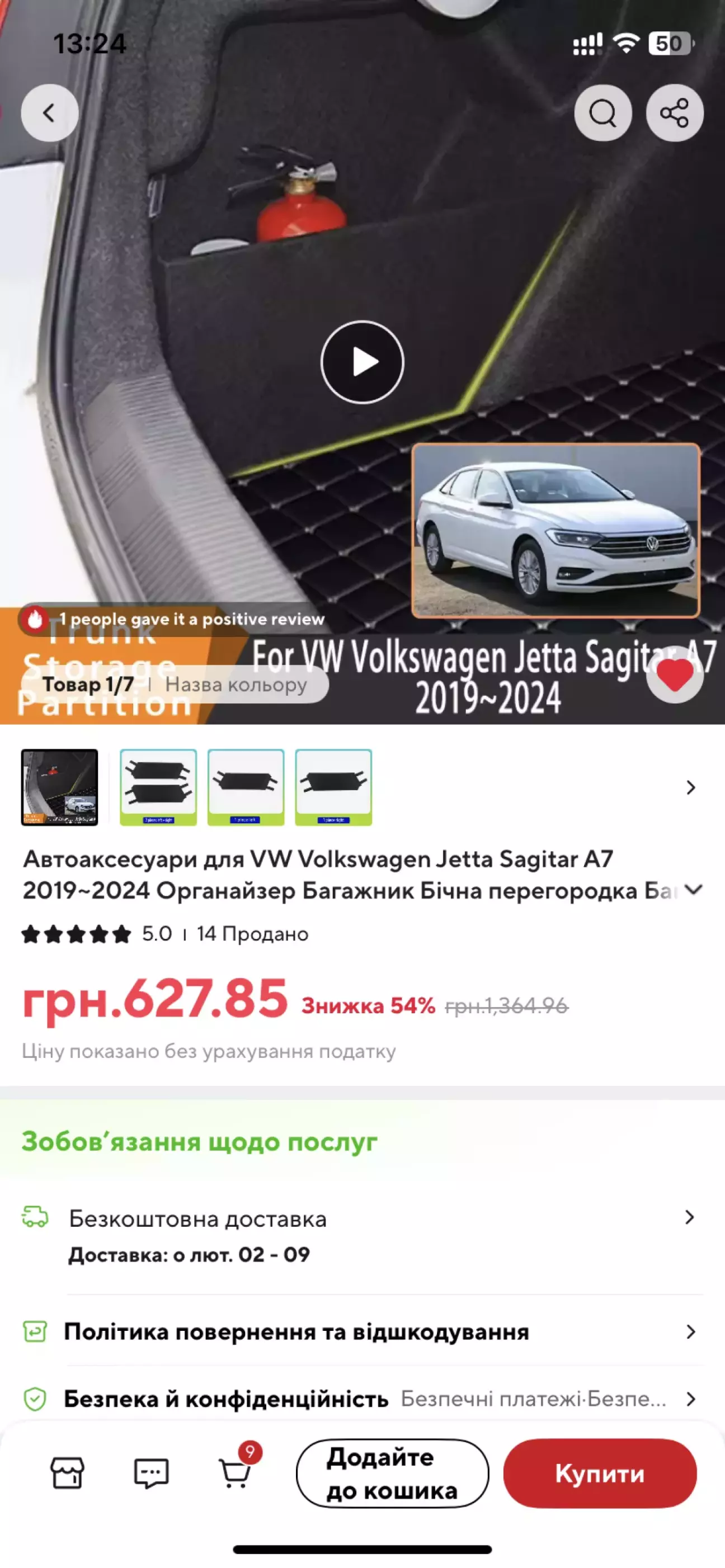Expand the full product title
725x1568 pixels.
(x=693, y=890)
